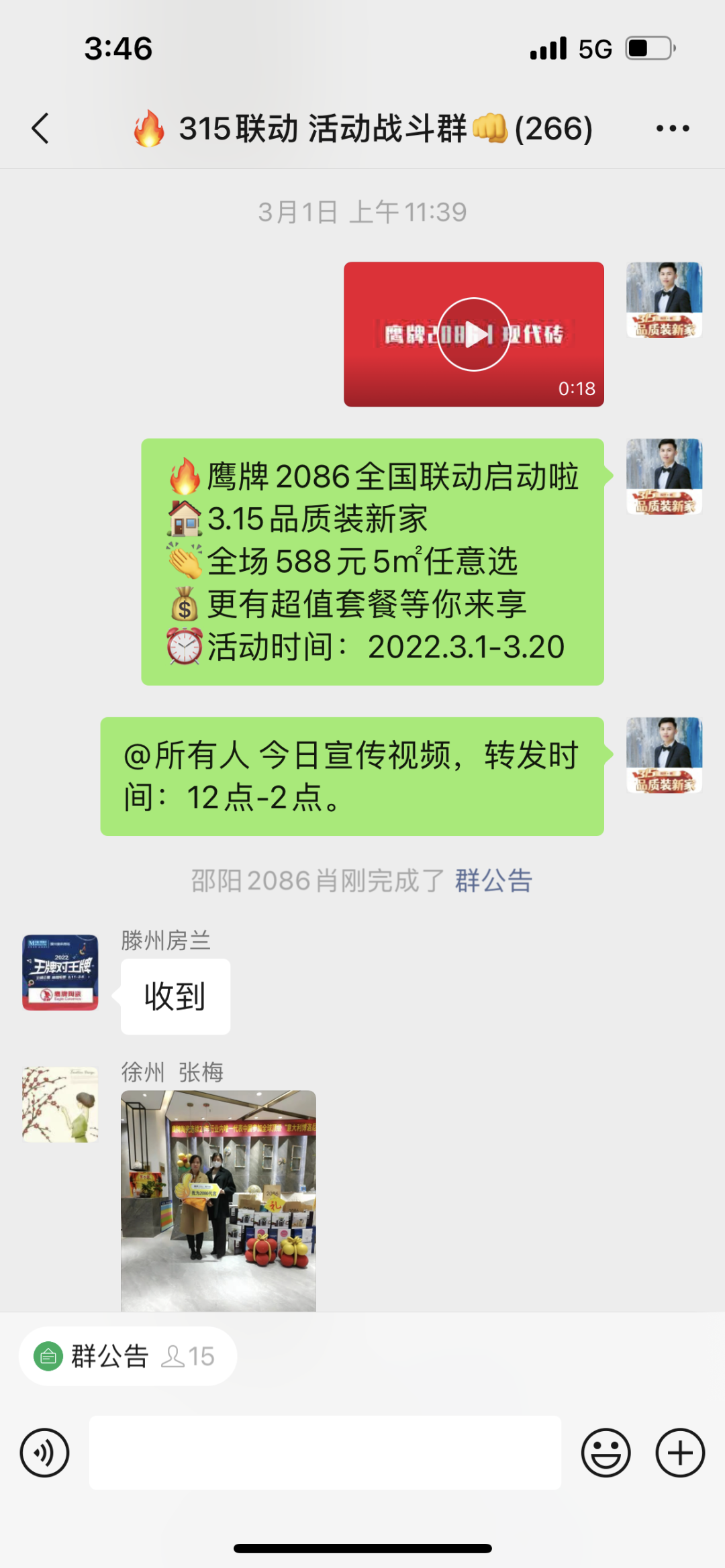
Task: View the photo sent by 徐州 张梅
Action: click(218, 1200)
